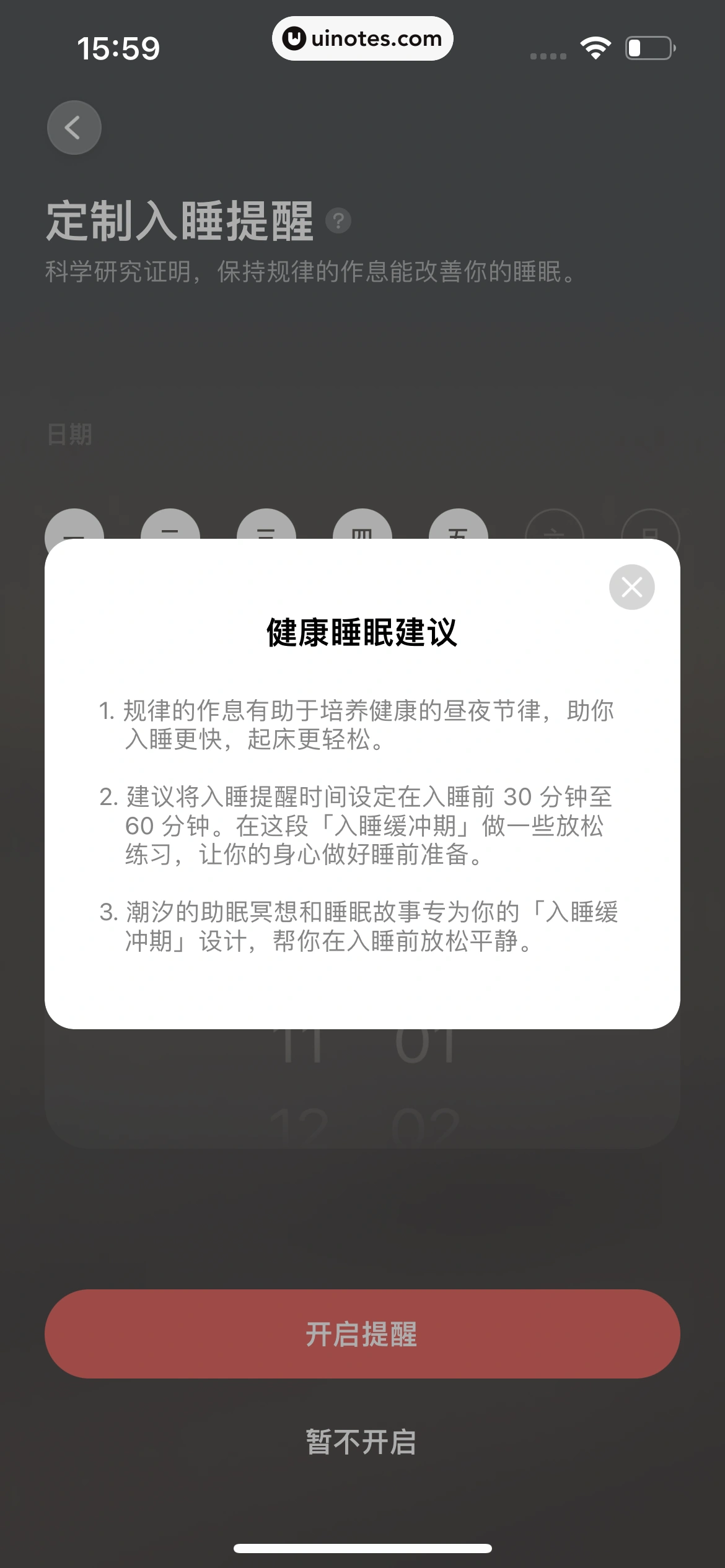Go back with the top-left arrow
The width and height of the screenshot is (725, 1568).
[74, 128]
